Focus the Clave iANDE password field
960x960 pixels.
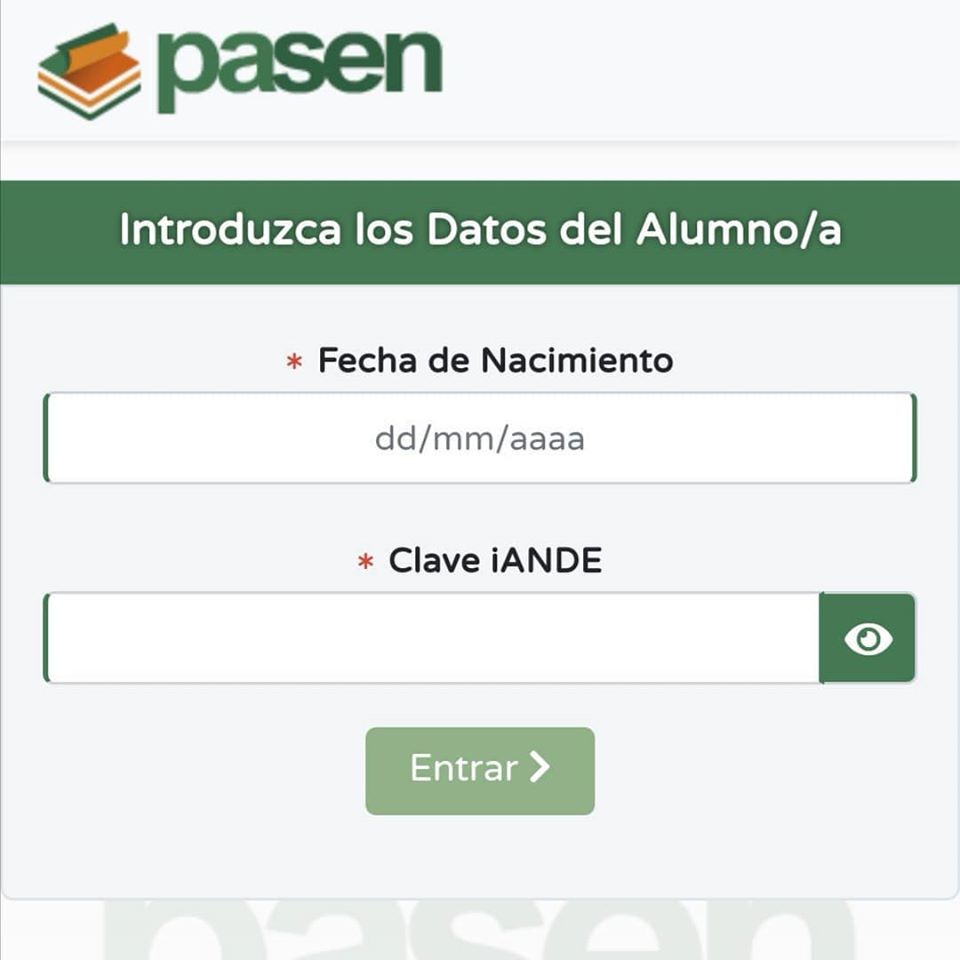point(432,638)
